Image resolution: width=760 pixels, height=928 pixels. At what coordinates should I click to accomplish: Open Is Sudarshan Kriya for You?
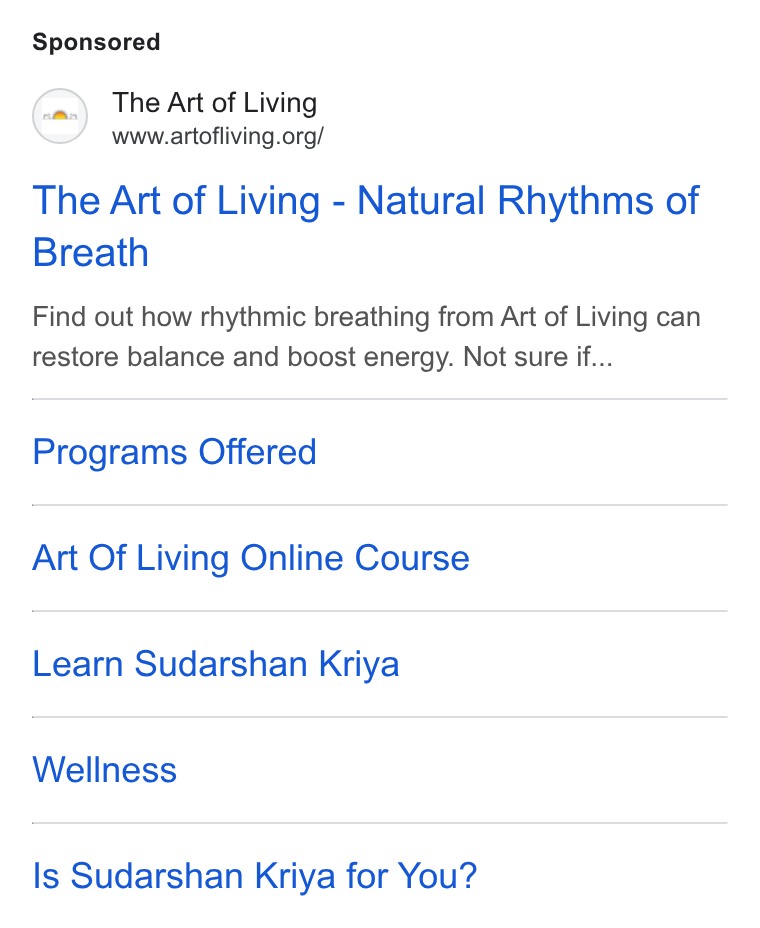tap(255, 876)
